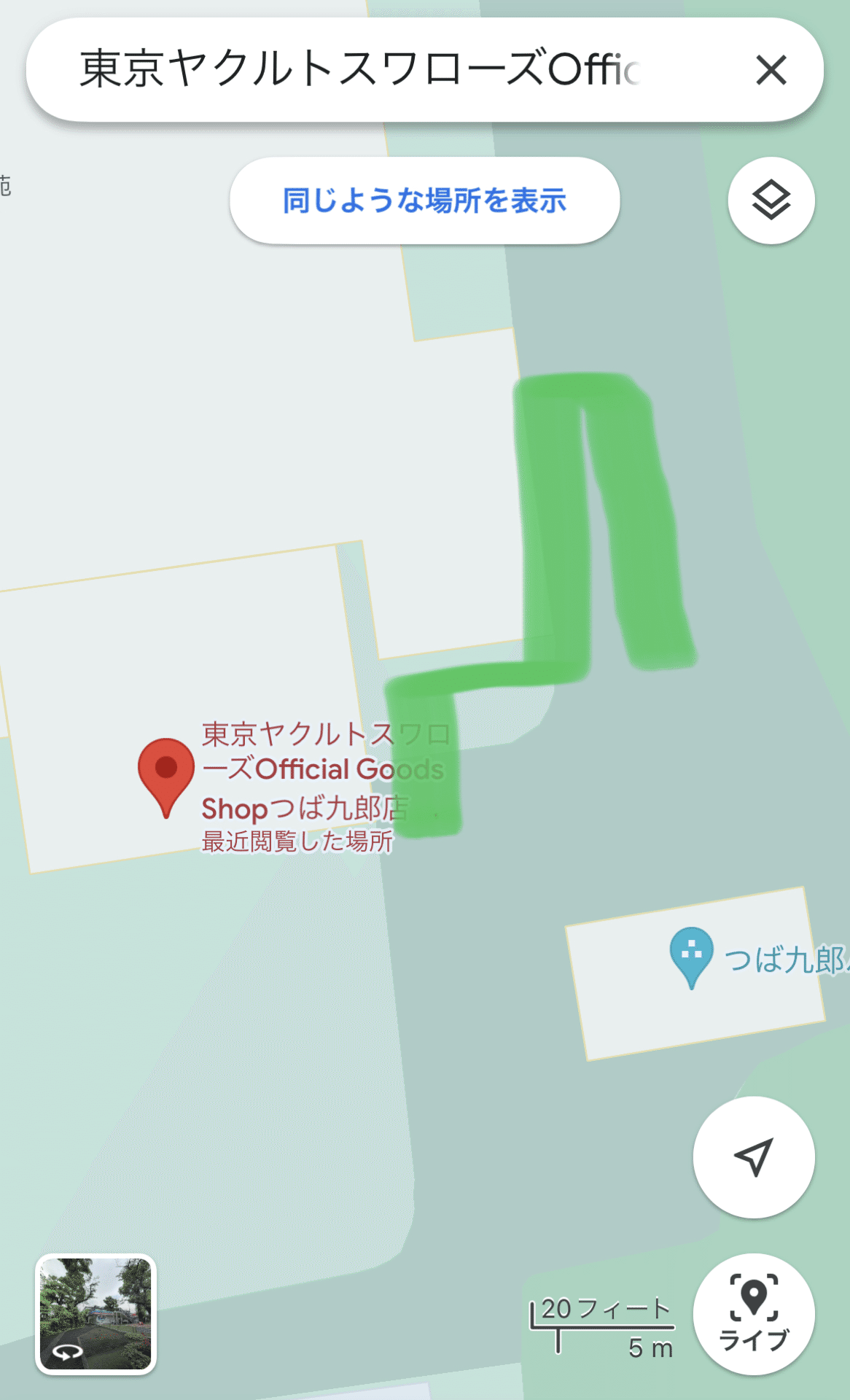Center map on my current location
This screenshot has width=850, height=1400.
pos(754,1157)
